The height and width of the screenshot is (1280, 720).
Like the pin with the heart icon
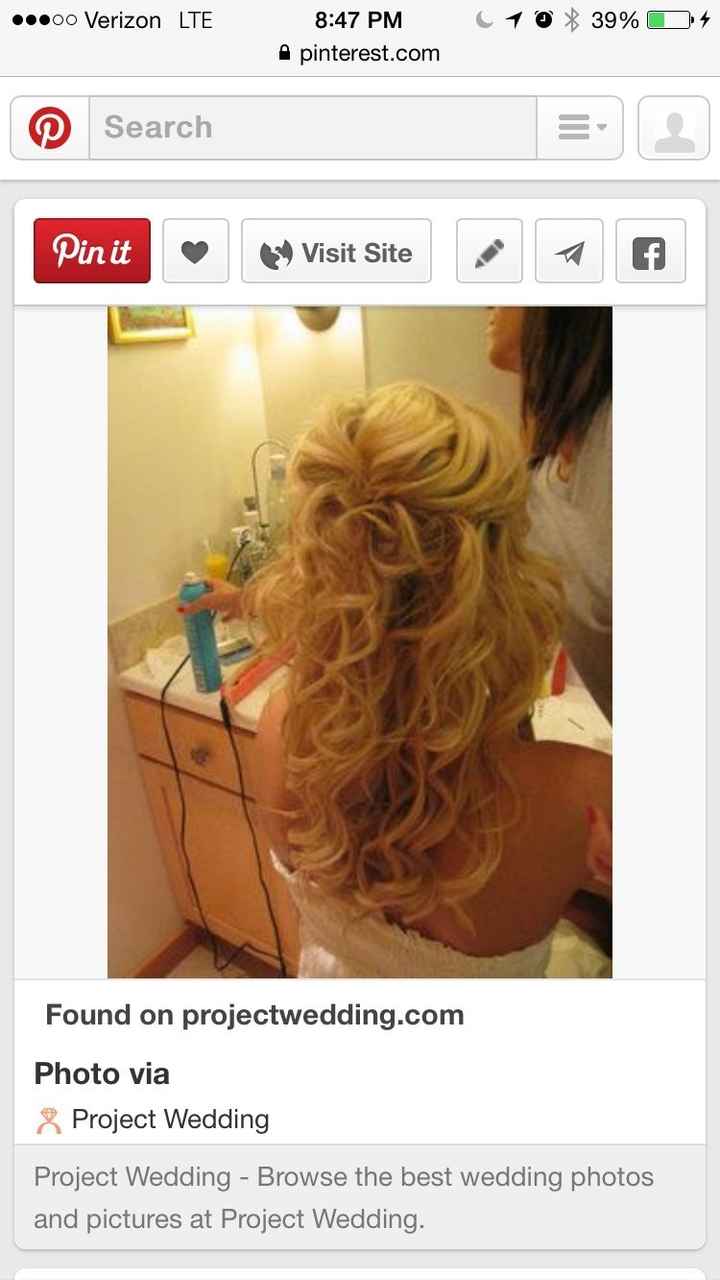tap(195, 251)
